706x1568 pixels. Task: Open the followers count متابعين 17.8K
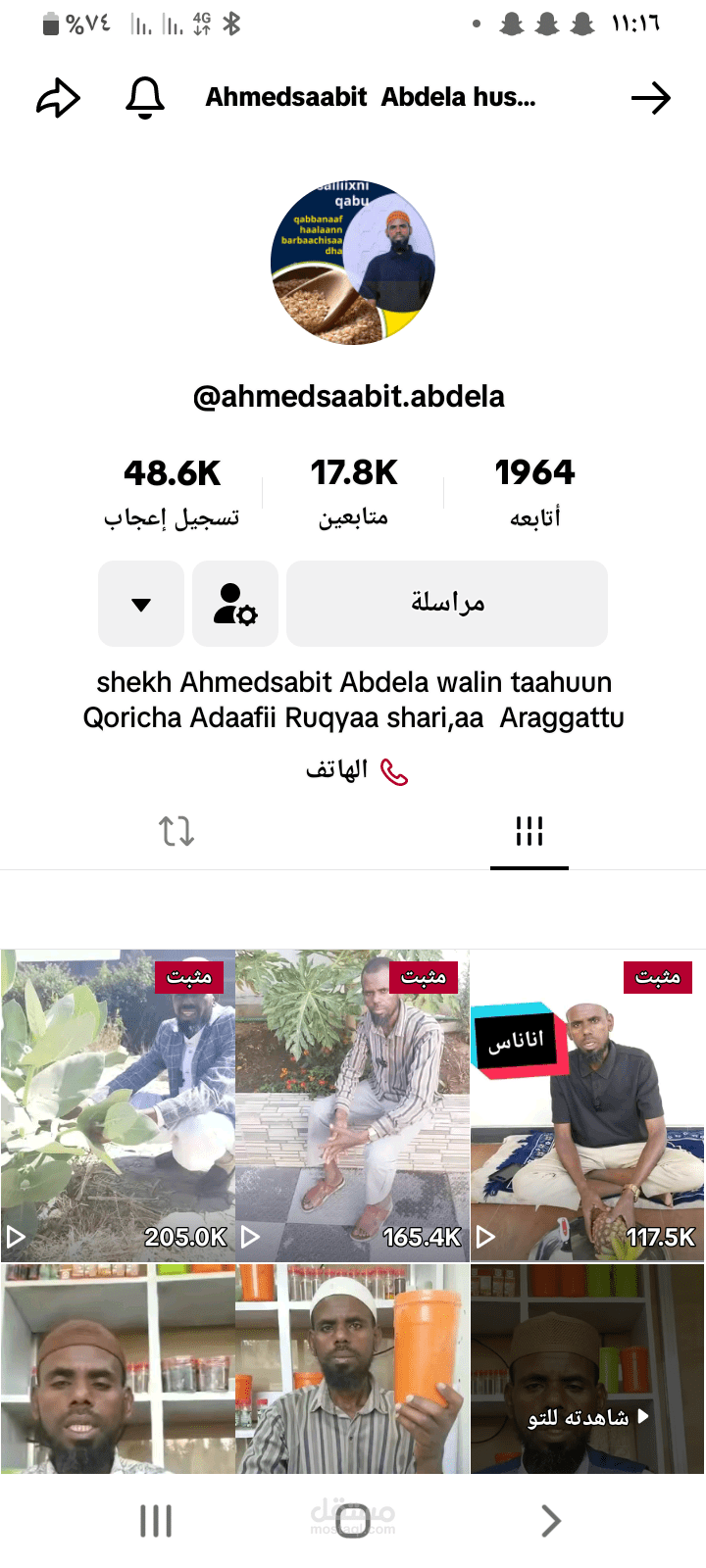click(x=354, y=490)
